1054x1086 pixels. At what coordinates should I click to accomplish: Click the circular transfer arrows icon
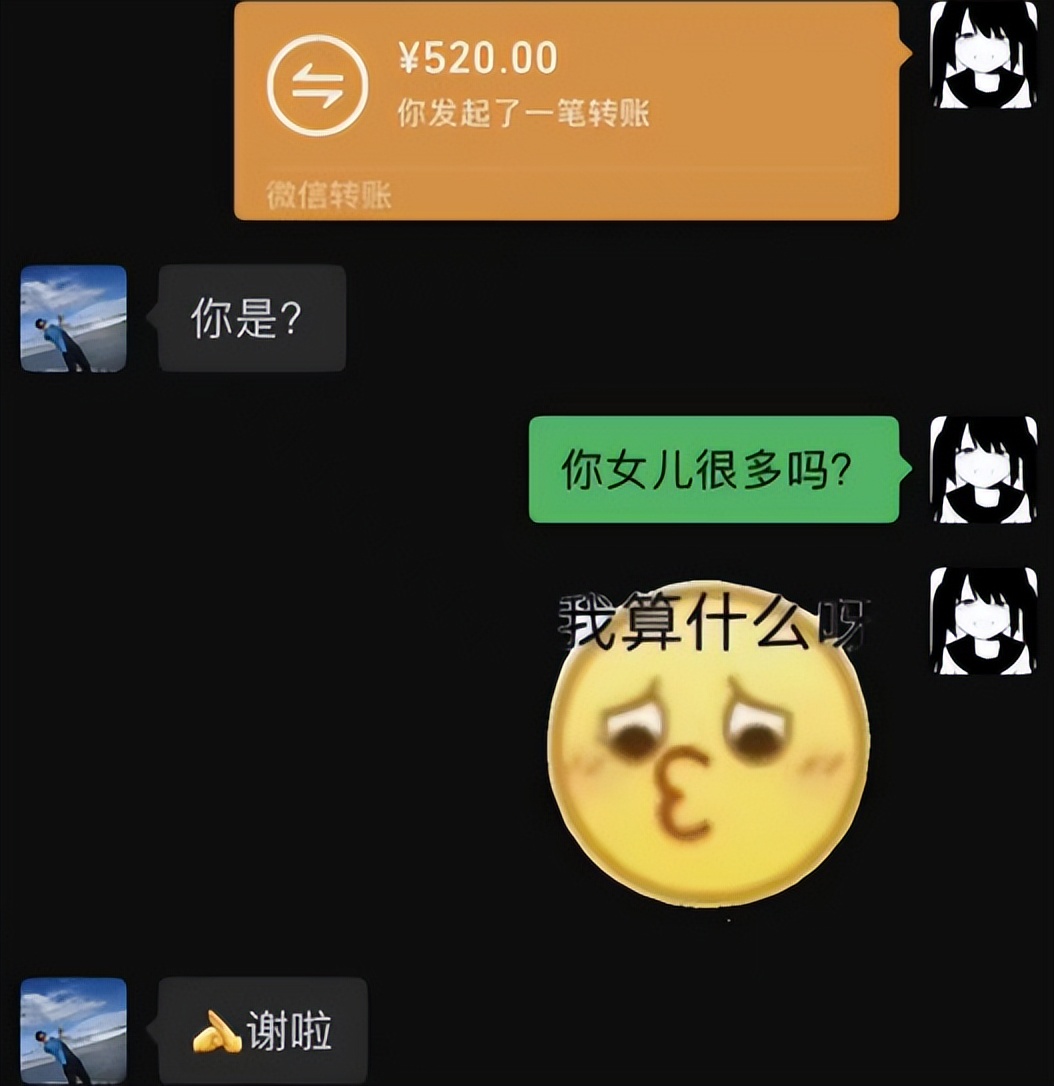(x=318, y=84)
